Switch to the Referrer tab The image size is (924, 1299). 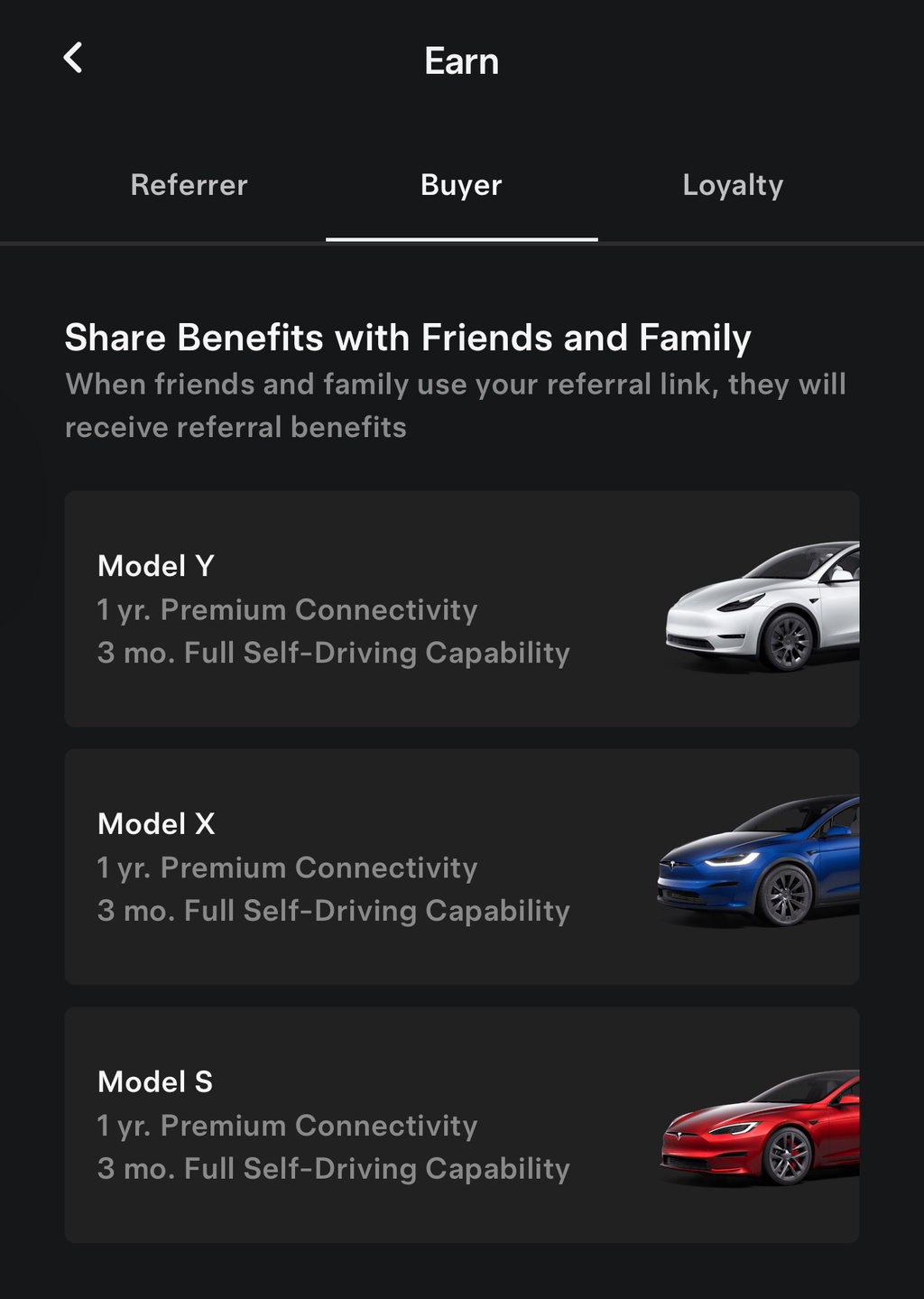[189, 185]
